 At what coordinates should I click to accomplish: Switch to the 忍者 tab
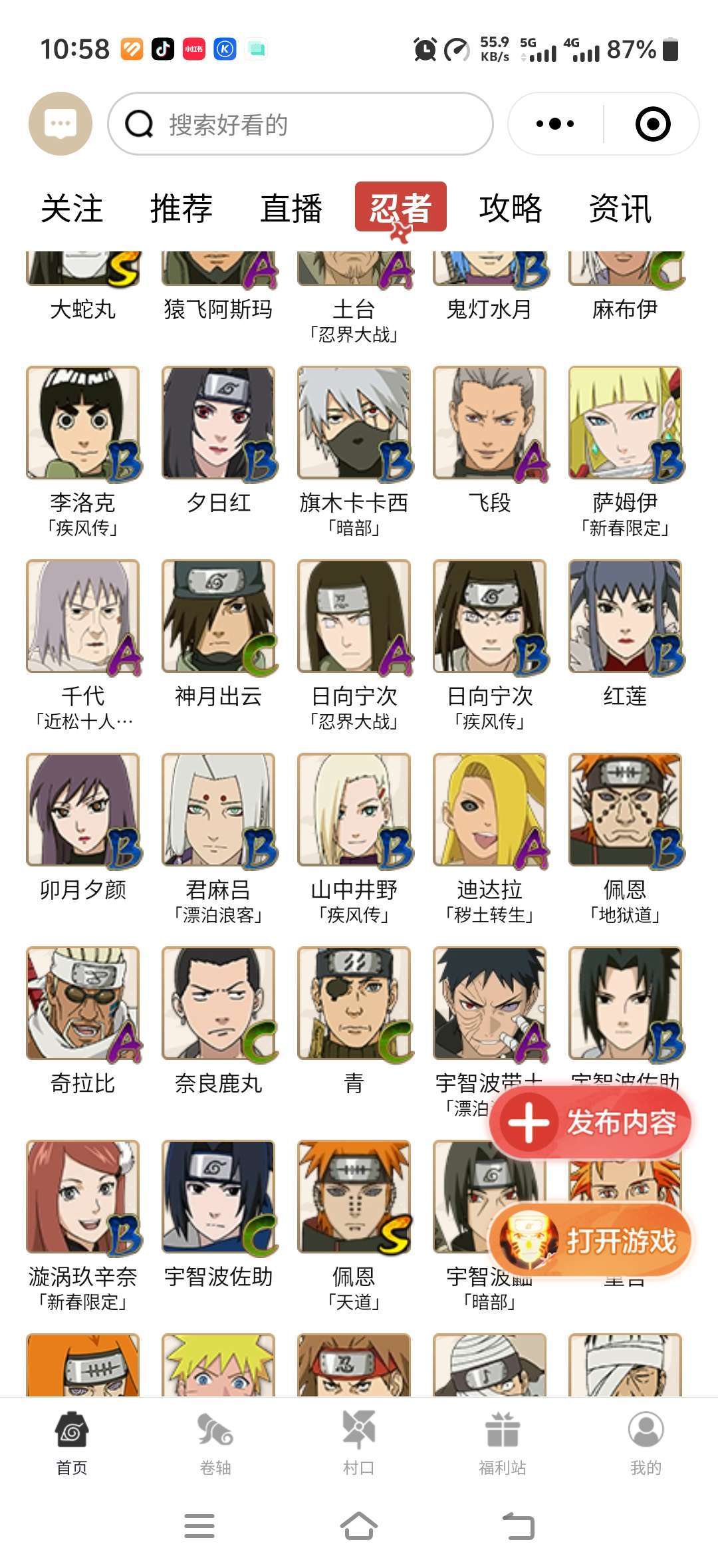coord(402,208)
